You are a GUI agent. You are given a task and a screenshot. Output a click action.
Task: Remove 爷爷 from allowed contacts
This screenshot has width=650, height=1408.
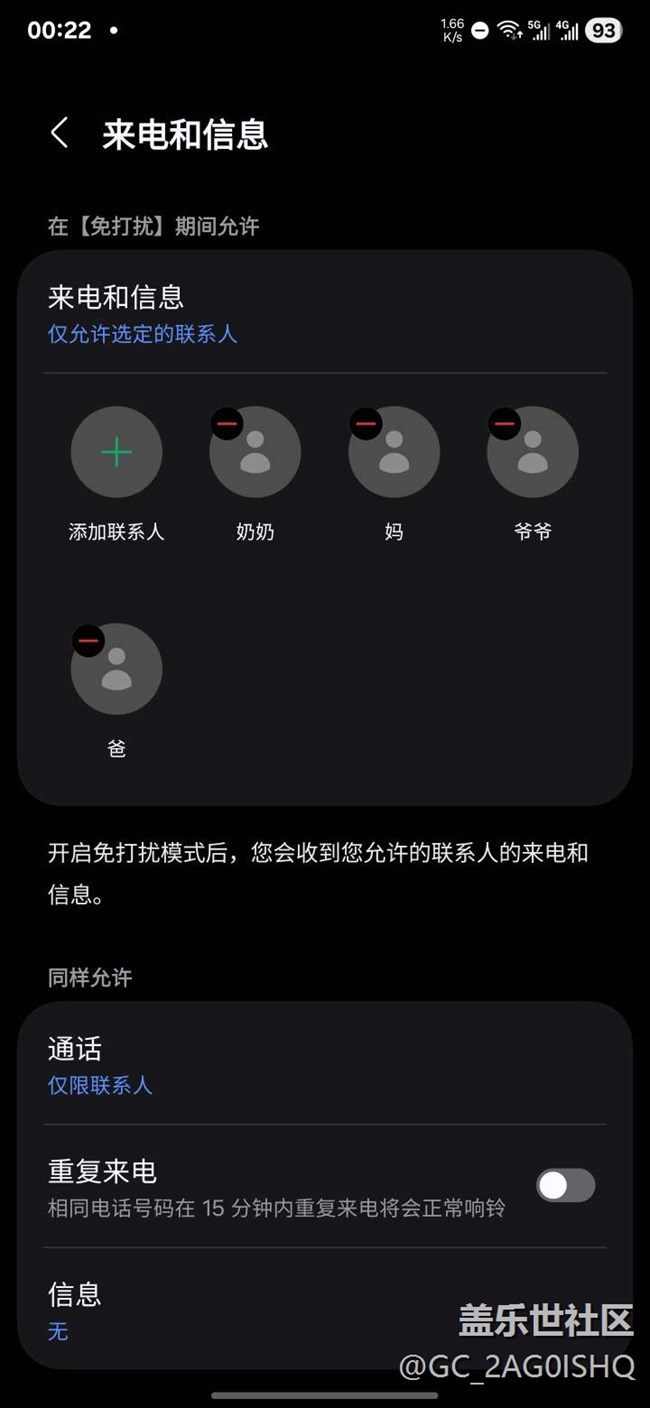[505, 424]
